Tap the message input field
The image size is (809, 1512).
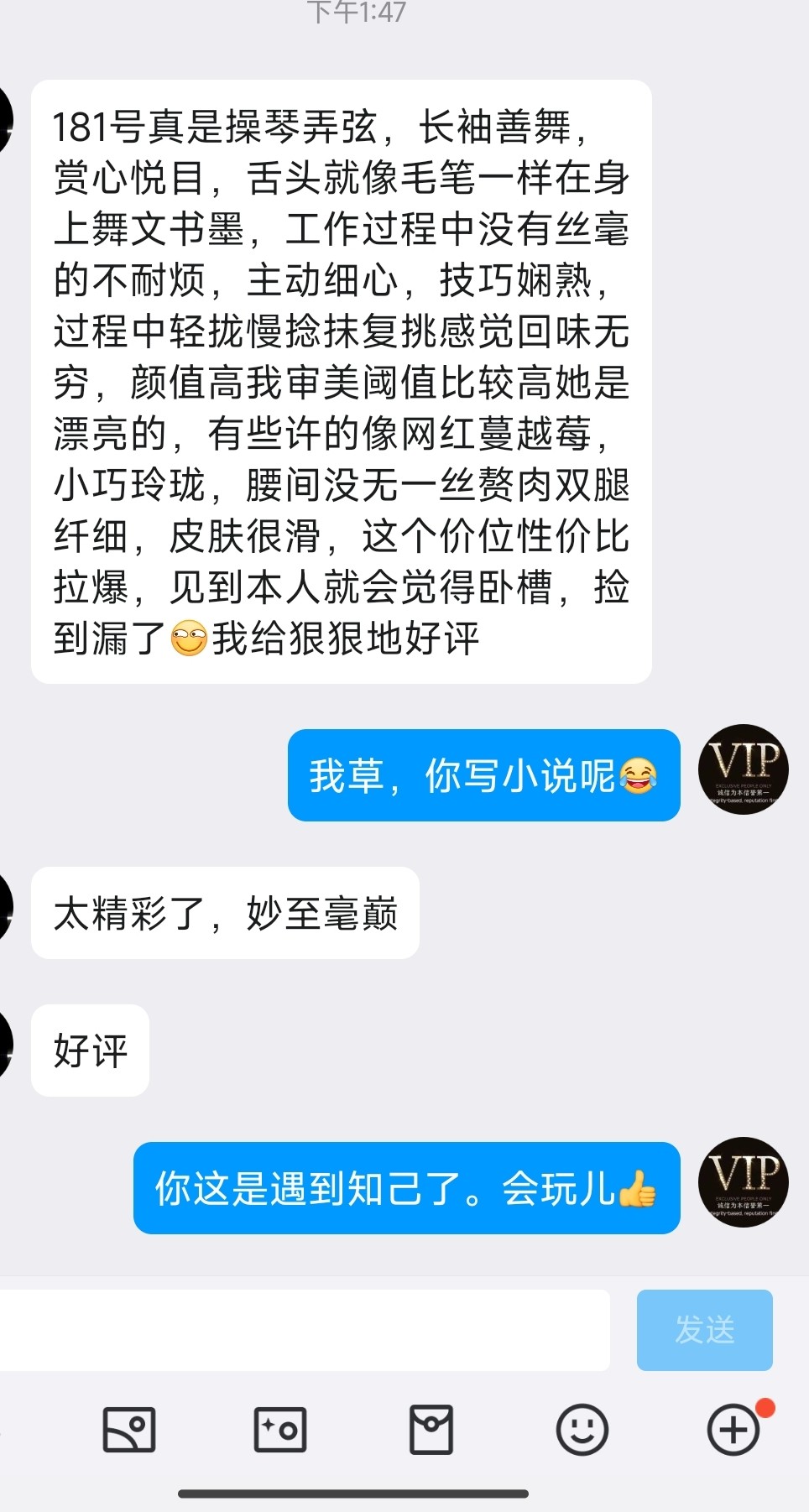point(302,1330)
